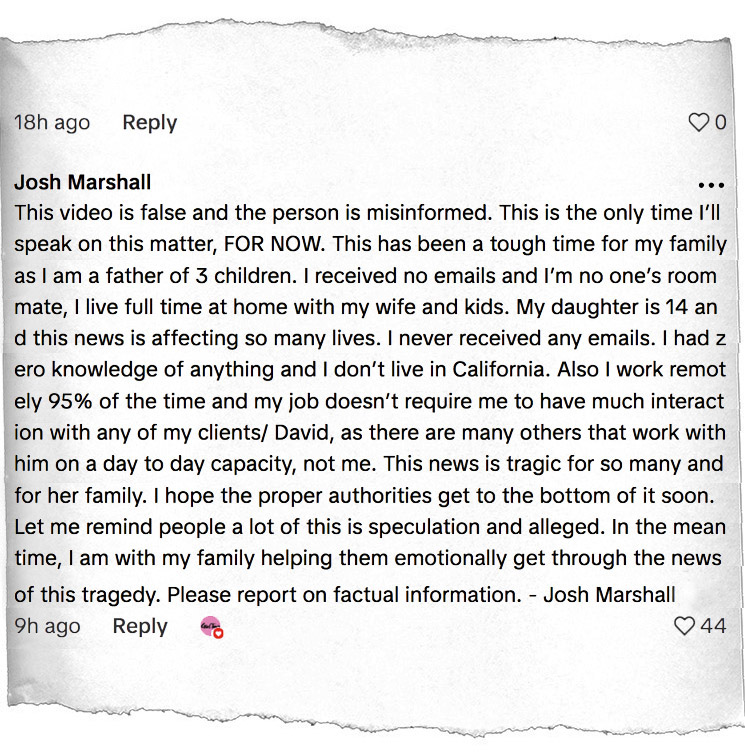Tap the heart icon under the long comment
Viewport: 745px width, 755px height.
(x=684, y=626)
